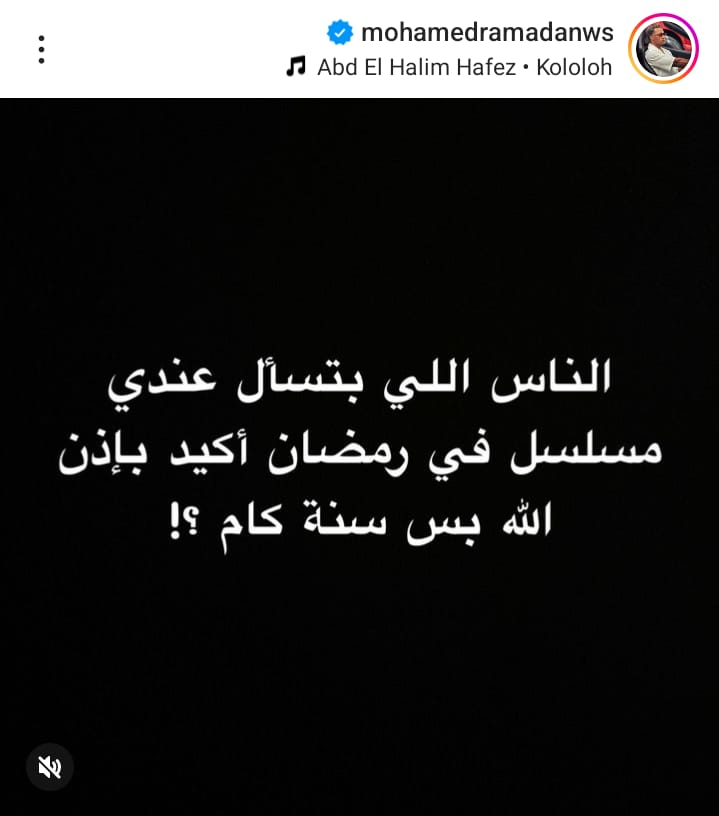Open mohamedramadanws profile via username
This screenshot has width=719, height=816.
coord(486,32)
